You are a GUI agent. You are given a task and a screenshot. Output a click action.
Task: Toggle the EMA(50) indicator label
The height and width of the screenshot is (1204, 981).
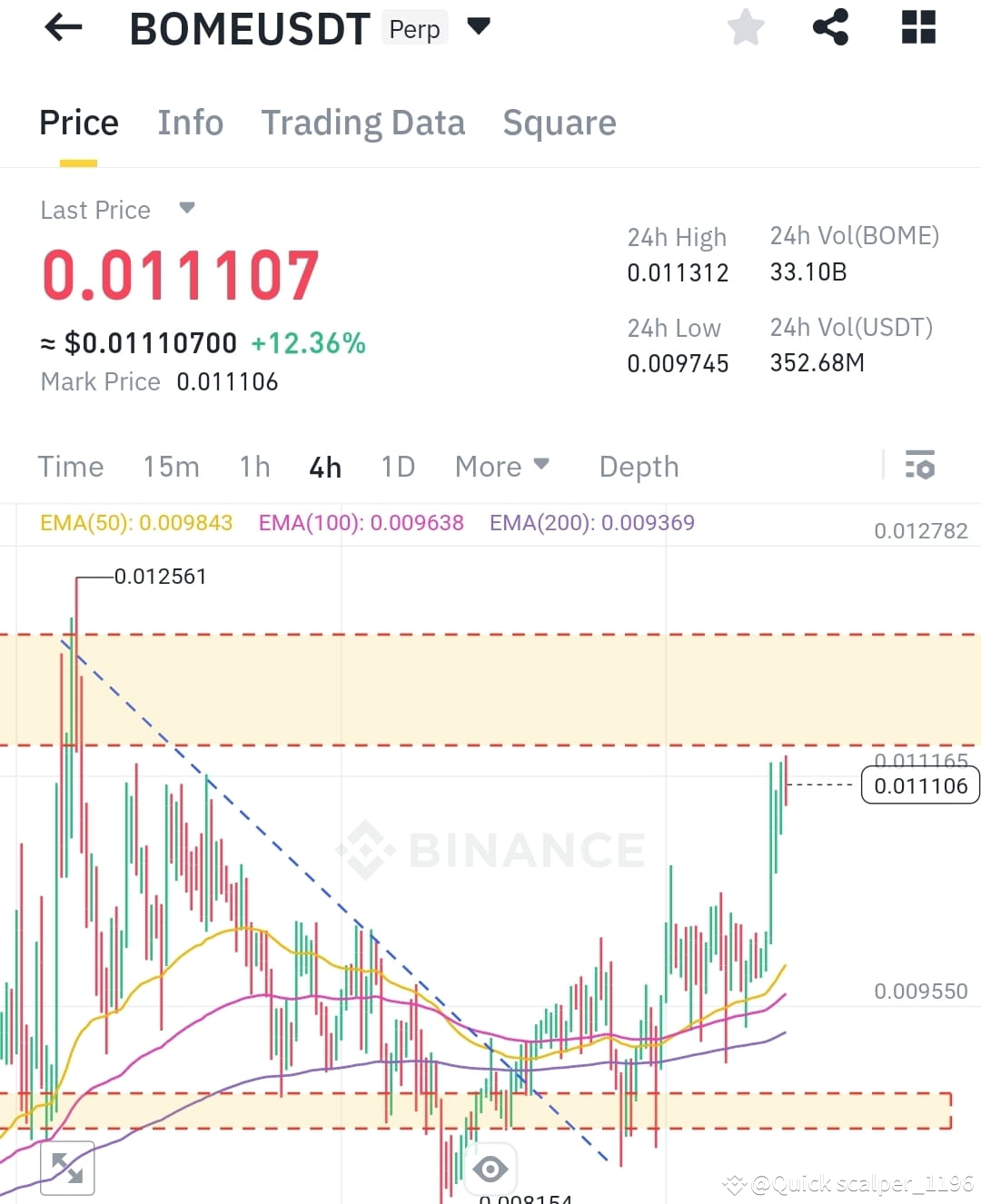136,523
